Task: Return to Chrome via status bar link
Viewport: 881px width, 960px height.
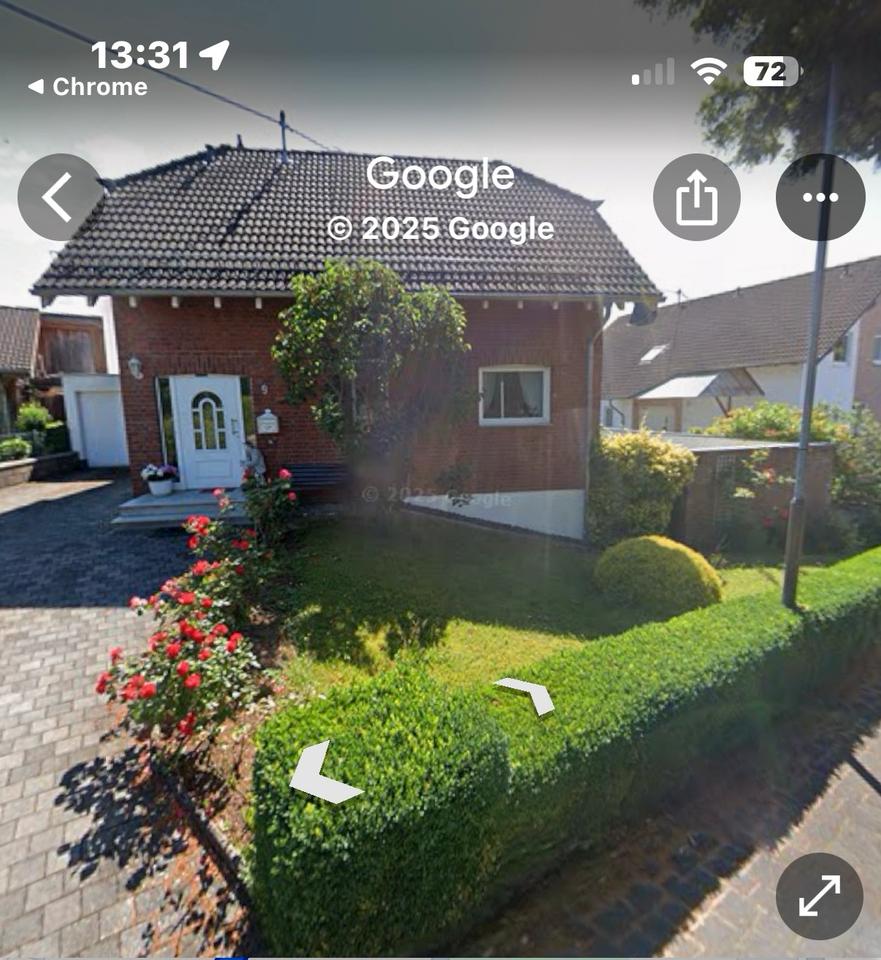Action: tap(88, 87)
